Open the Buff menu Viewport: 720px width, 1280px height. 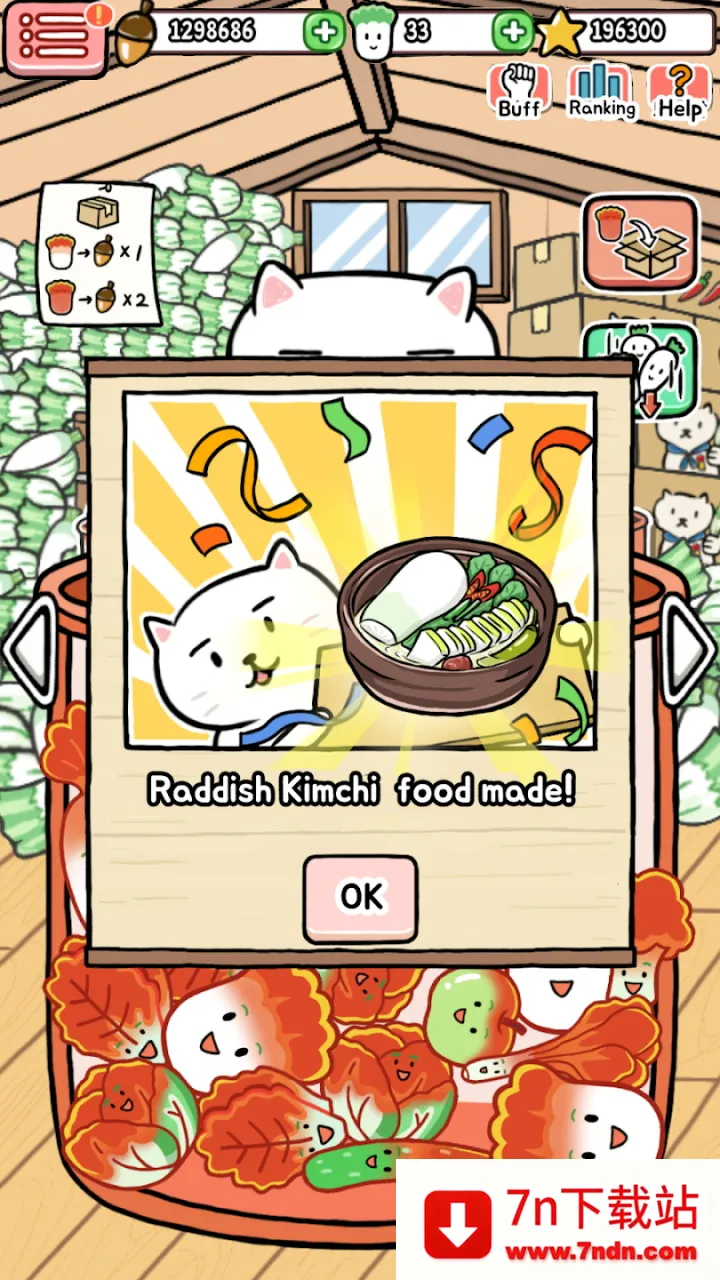(519, 92)
